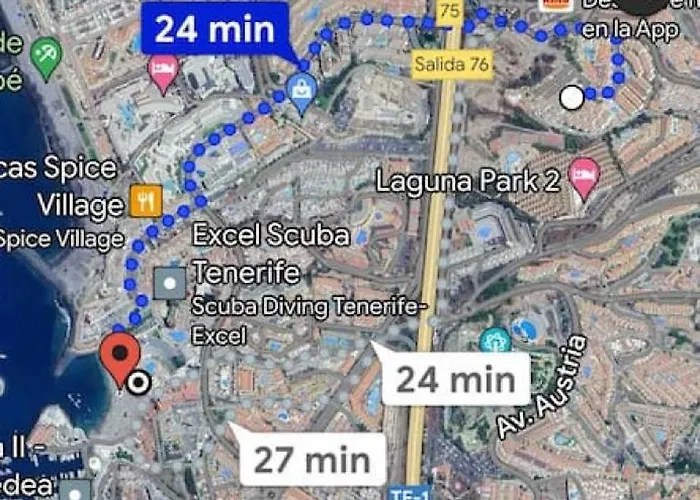Open the teal swimming pin near Av. Austria

click(496, 341)
